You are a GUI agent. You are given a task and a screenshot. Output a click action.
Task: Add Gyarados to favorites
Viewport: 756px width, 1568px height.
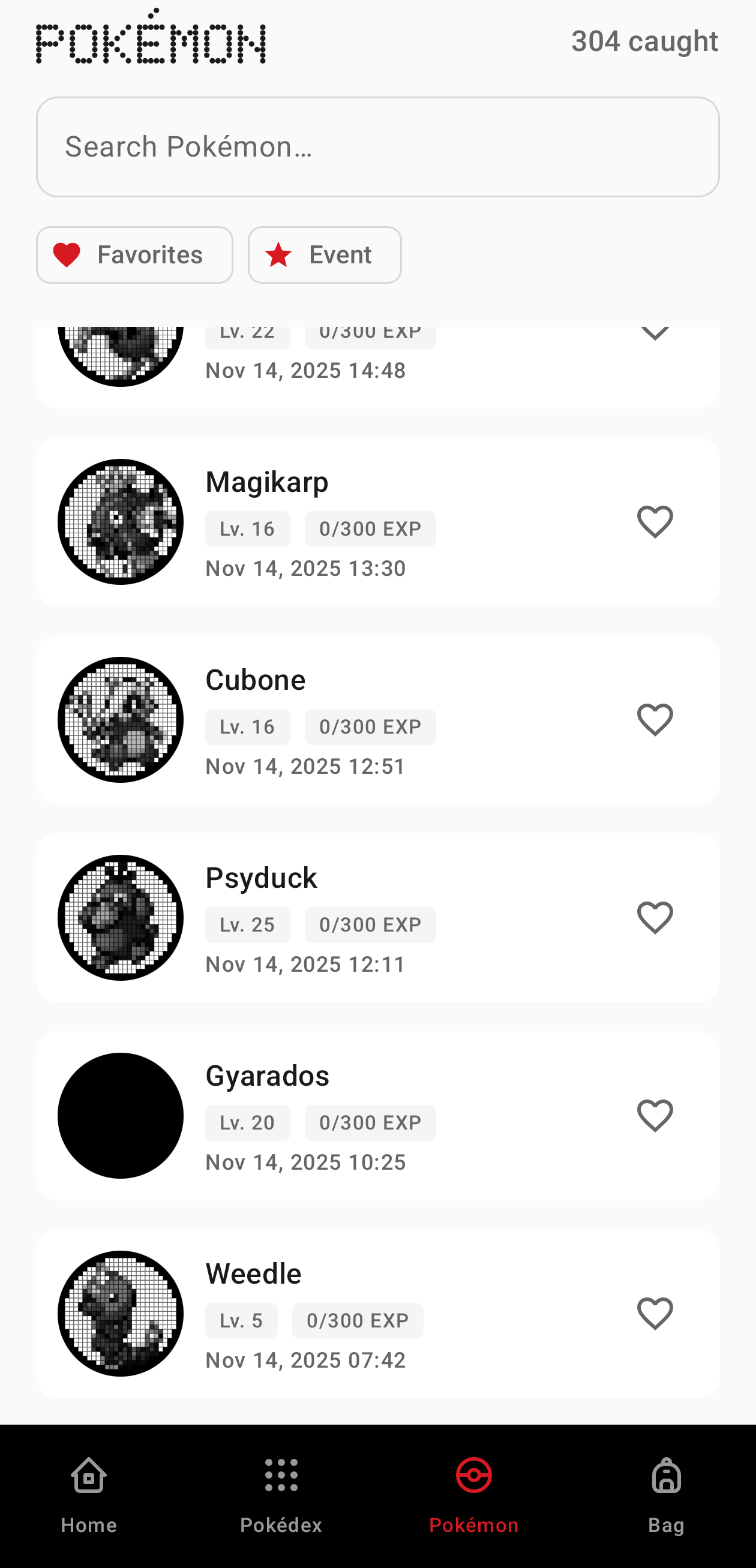[x=655, y=1115]
